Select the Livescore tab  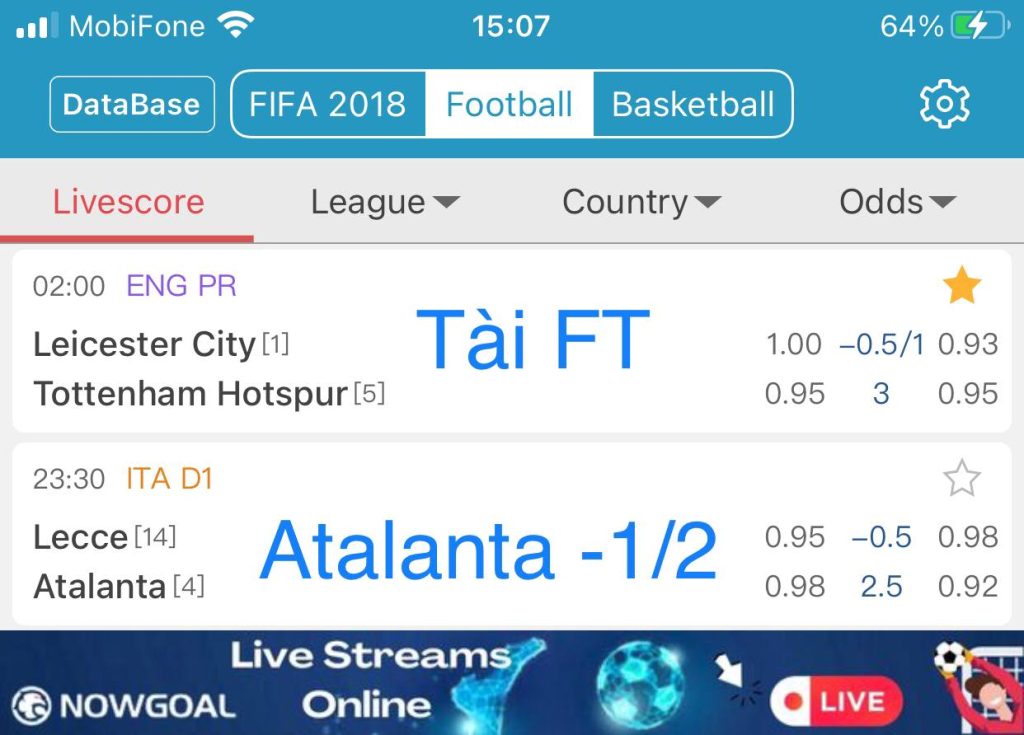[x=128, y=202]
